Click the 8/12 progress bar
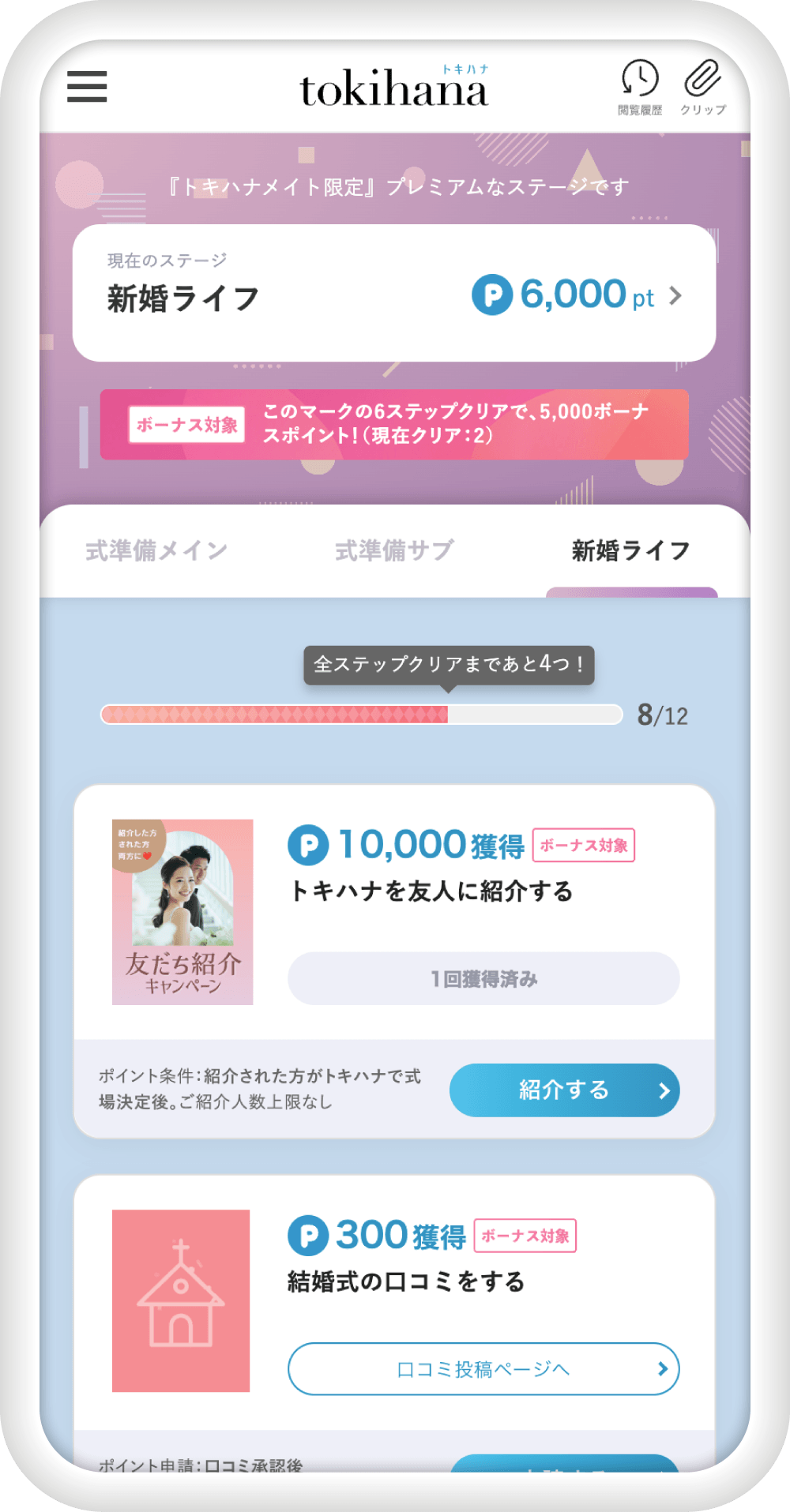The width and height of the screenshot is (790, 1512). click(359, 715)
